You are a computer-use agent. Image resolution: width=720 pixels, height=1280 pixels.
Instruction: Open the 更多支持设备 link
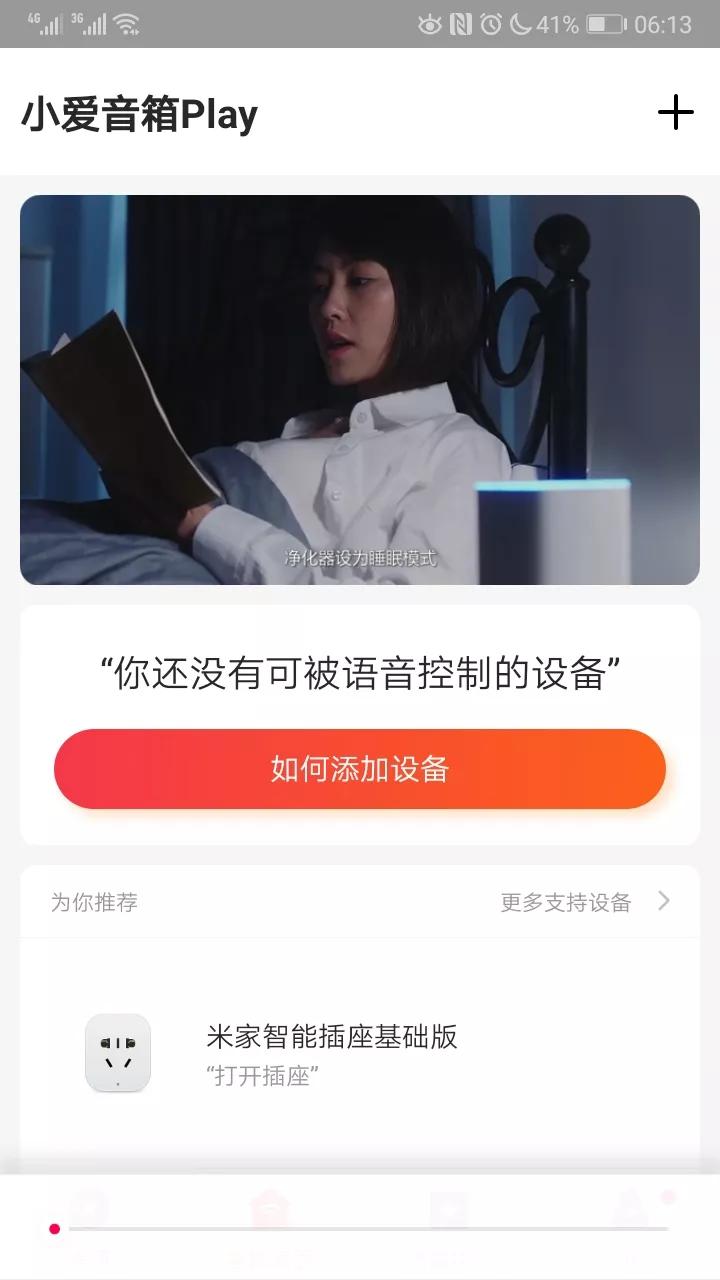tap(567, 901)
